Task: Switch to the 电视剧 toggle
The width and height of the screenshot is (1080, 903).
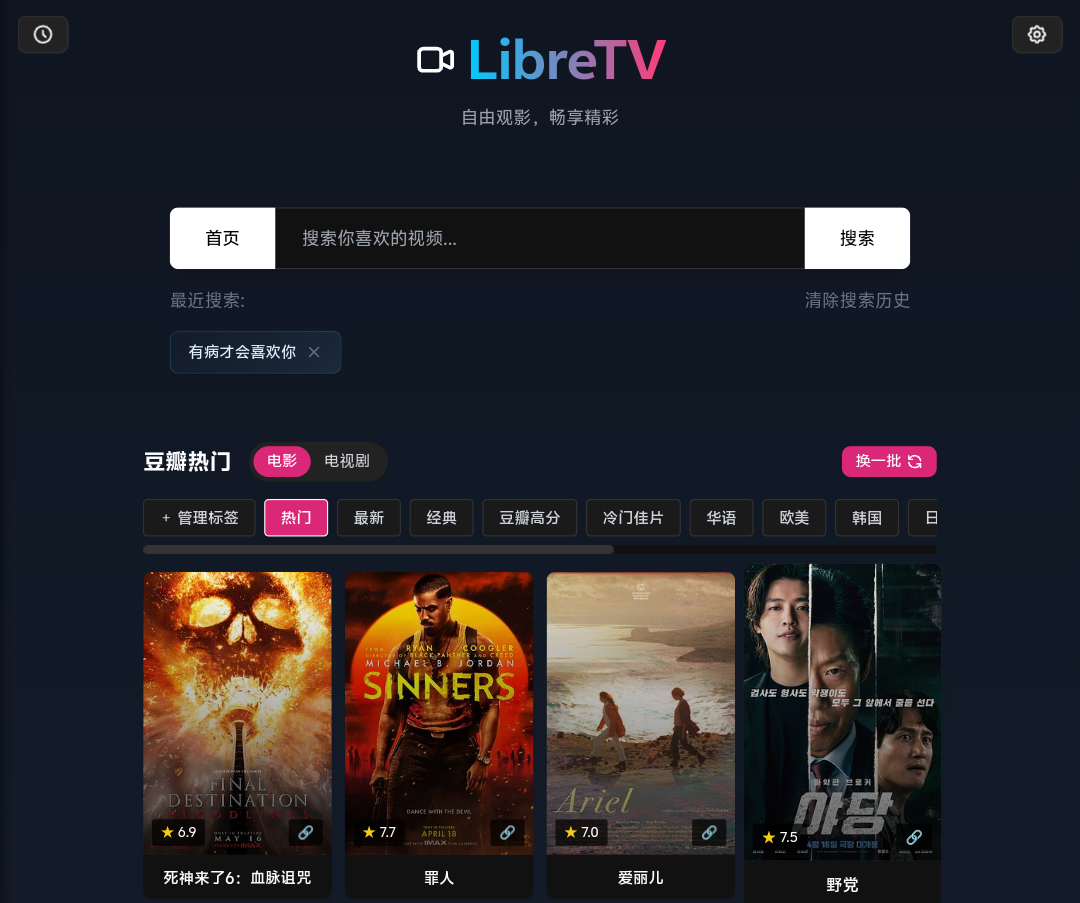Action: point(347,461)
